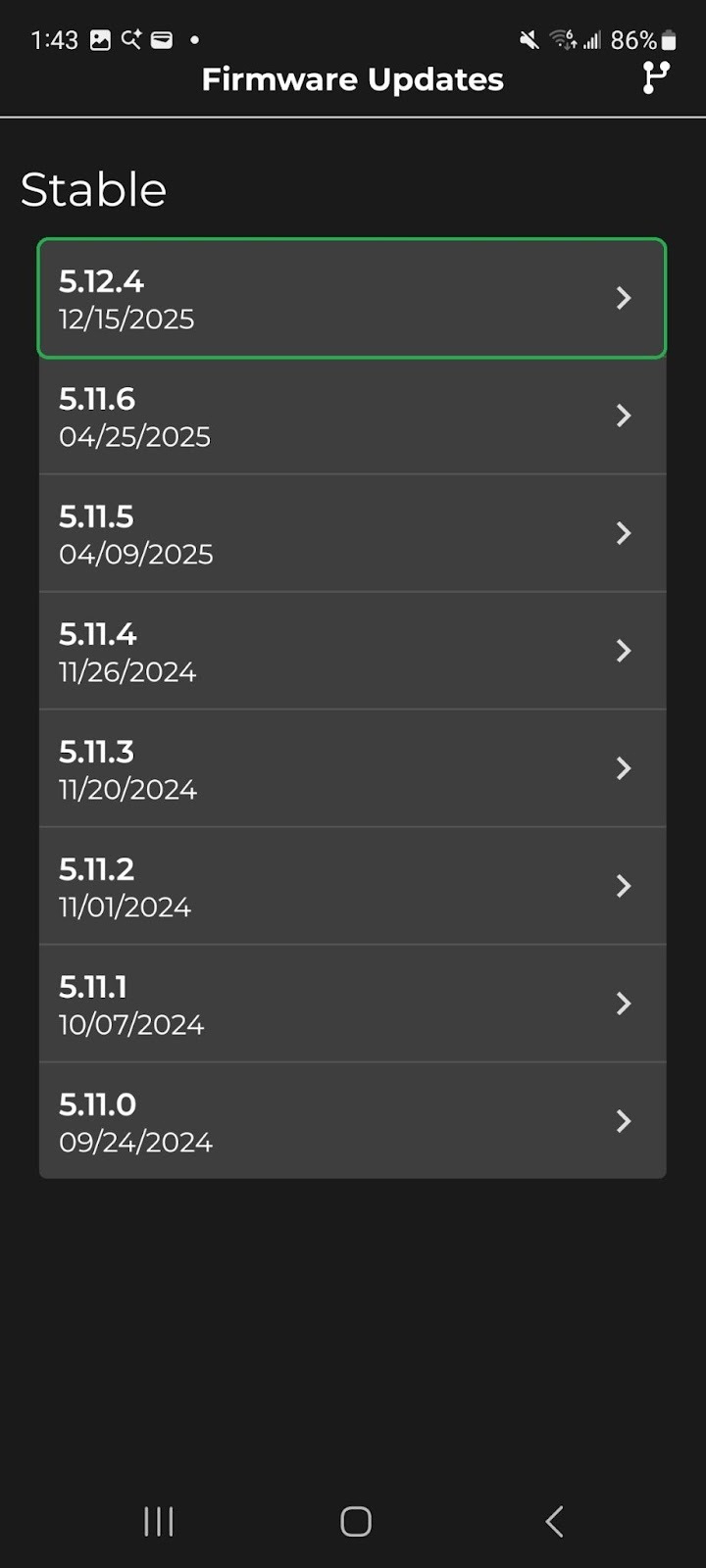This screenshot has width=706, height=1568.
Task: Tap the Back navigation arrow
Action: 552,1522
